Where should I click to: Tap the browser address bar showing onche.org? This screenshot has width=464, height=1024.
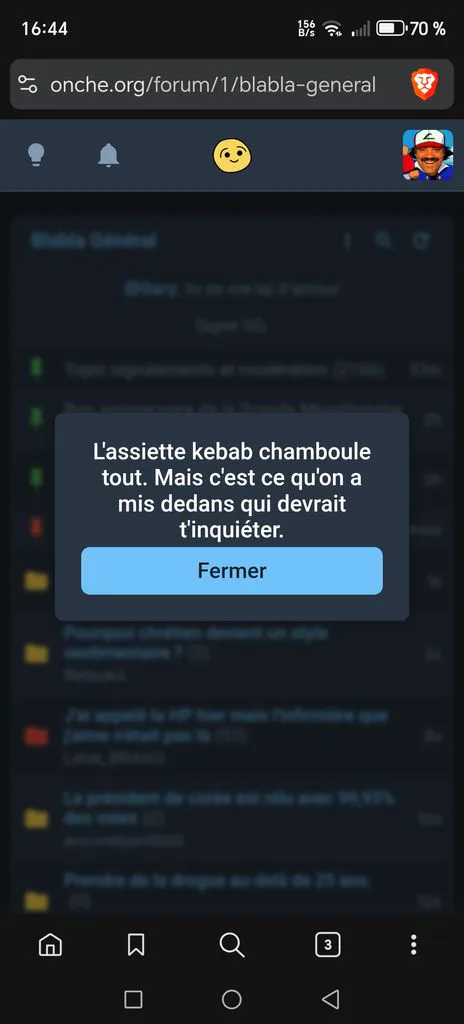(212, 85)
